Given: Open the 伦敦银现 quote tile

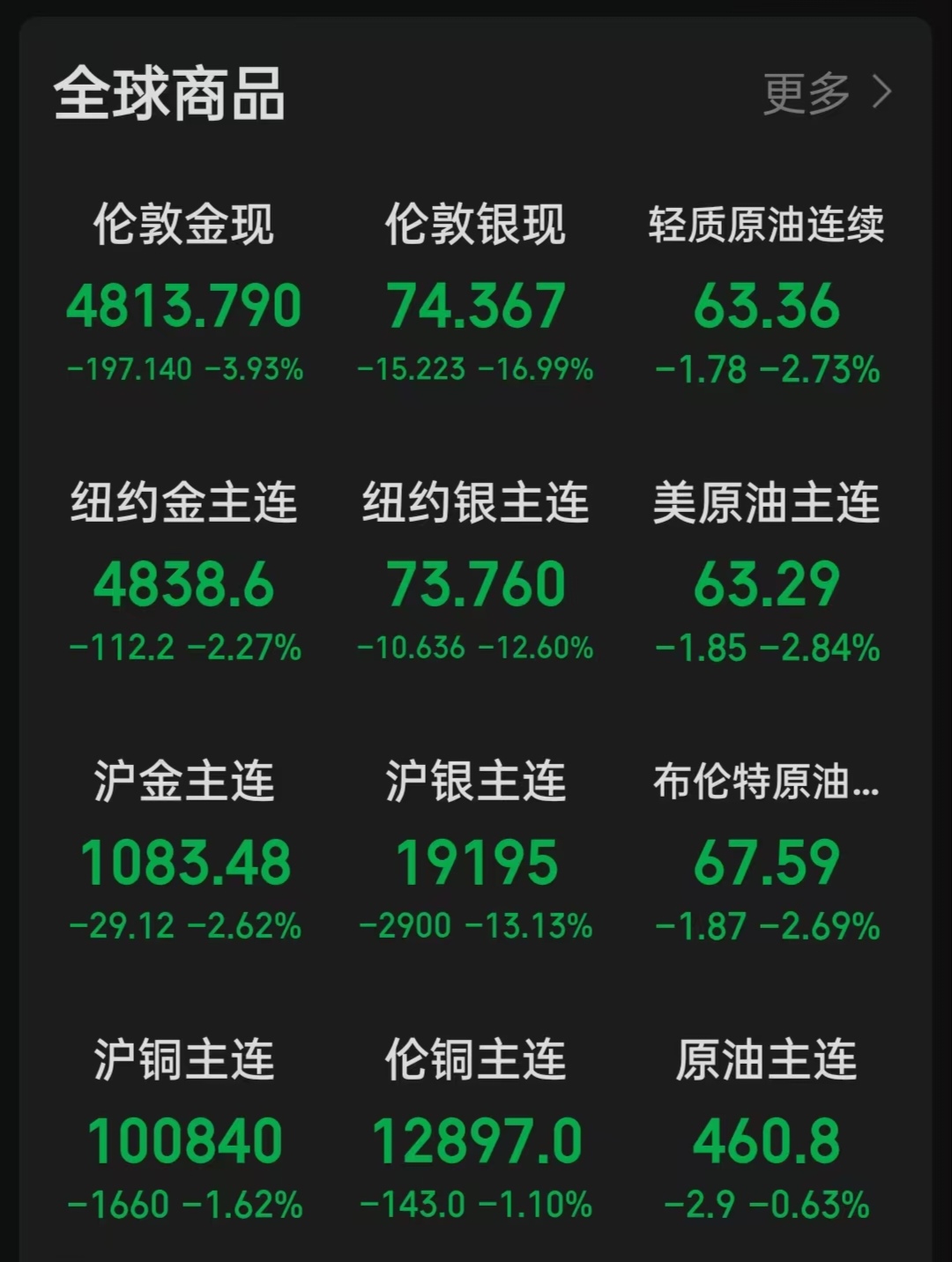Looking at the screenshot, I should click(x=475, y=295).
